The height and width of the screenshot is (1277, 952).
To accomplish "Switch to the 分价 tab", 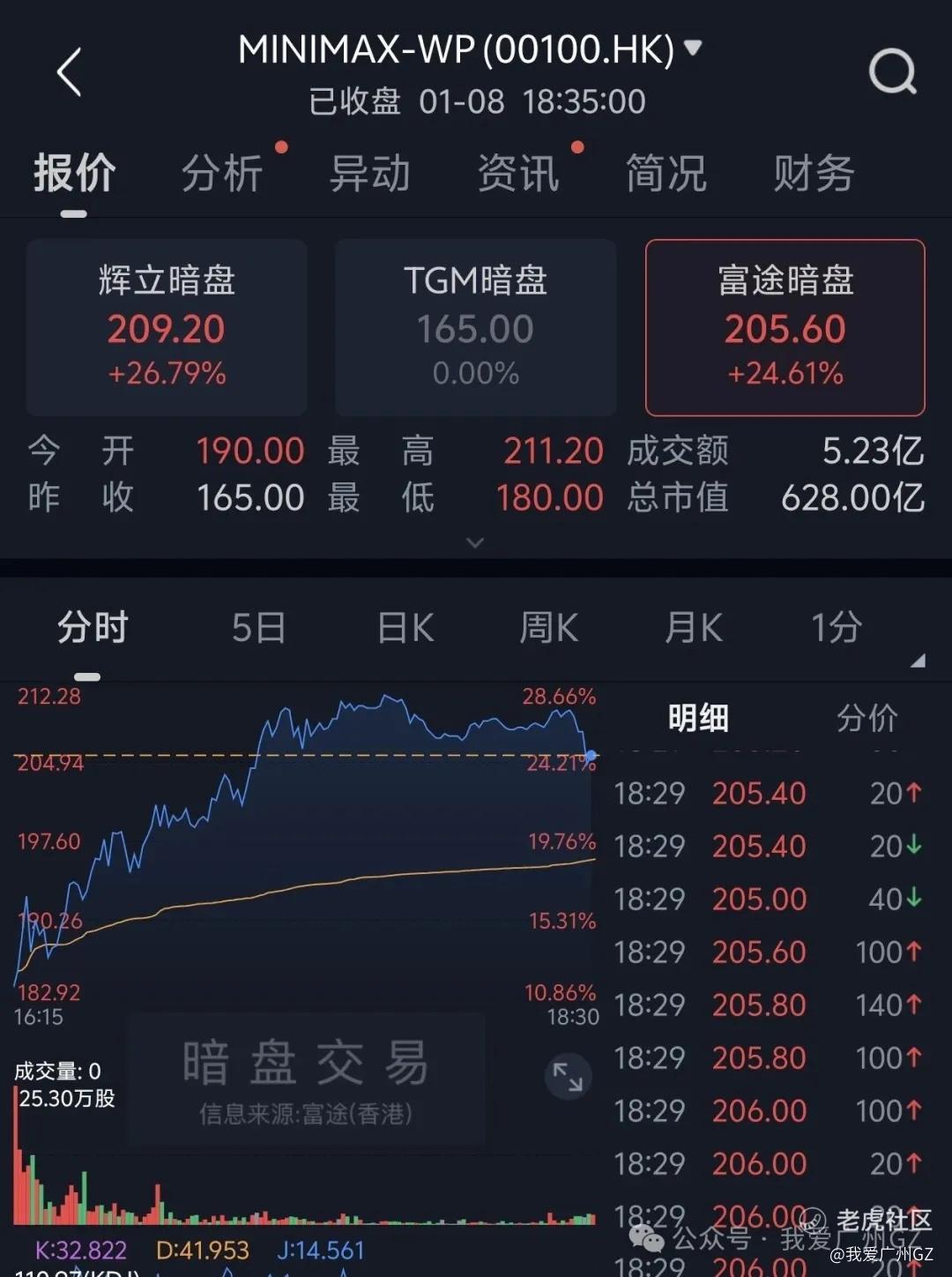I will [866, 718].
